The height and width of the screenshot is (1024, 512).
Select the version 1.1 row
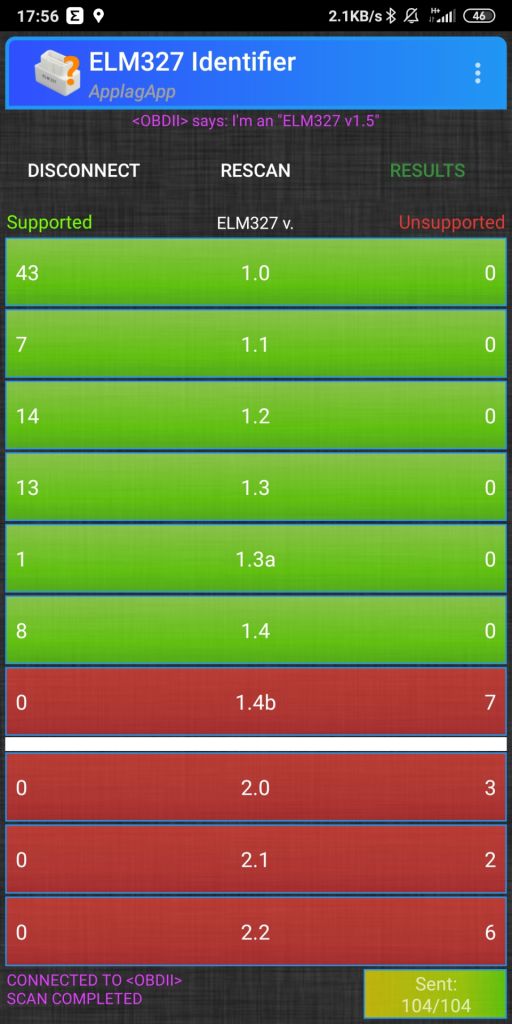tap(256, 344)
